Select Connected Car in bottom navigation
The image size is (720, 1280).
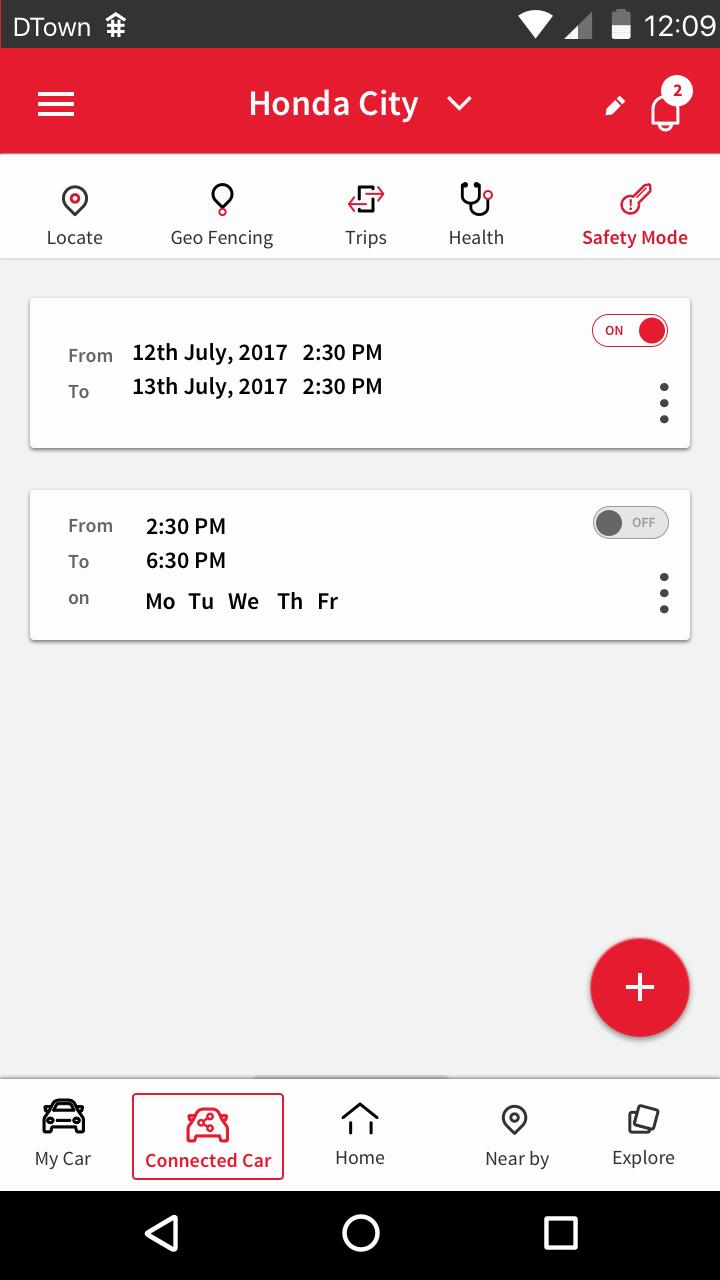(208, 1136)
